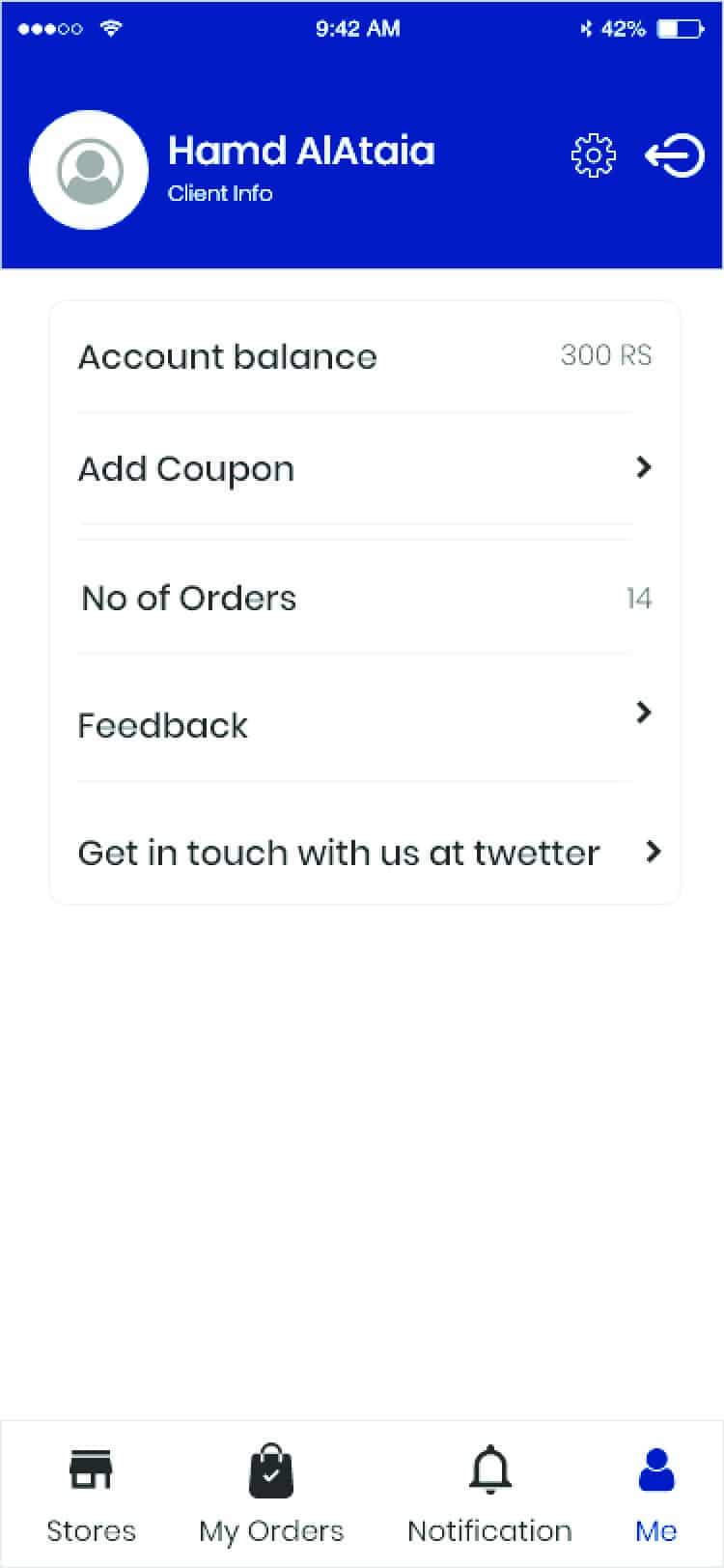Open the settings gear icon
724x1568 pixels.
coord(593,155)
